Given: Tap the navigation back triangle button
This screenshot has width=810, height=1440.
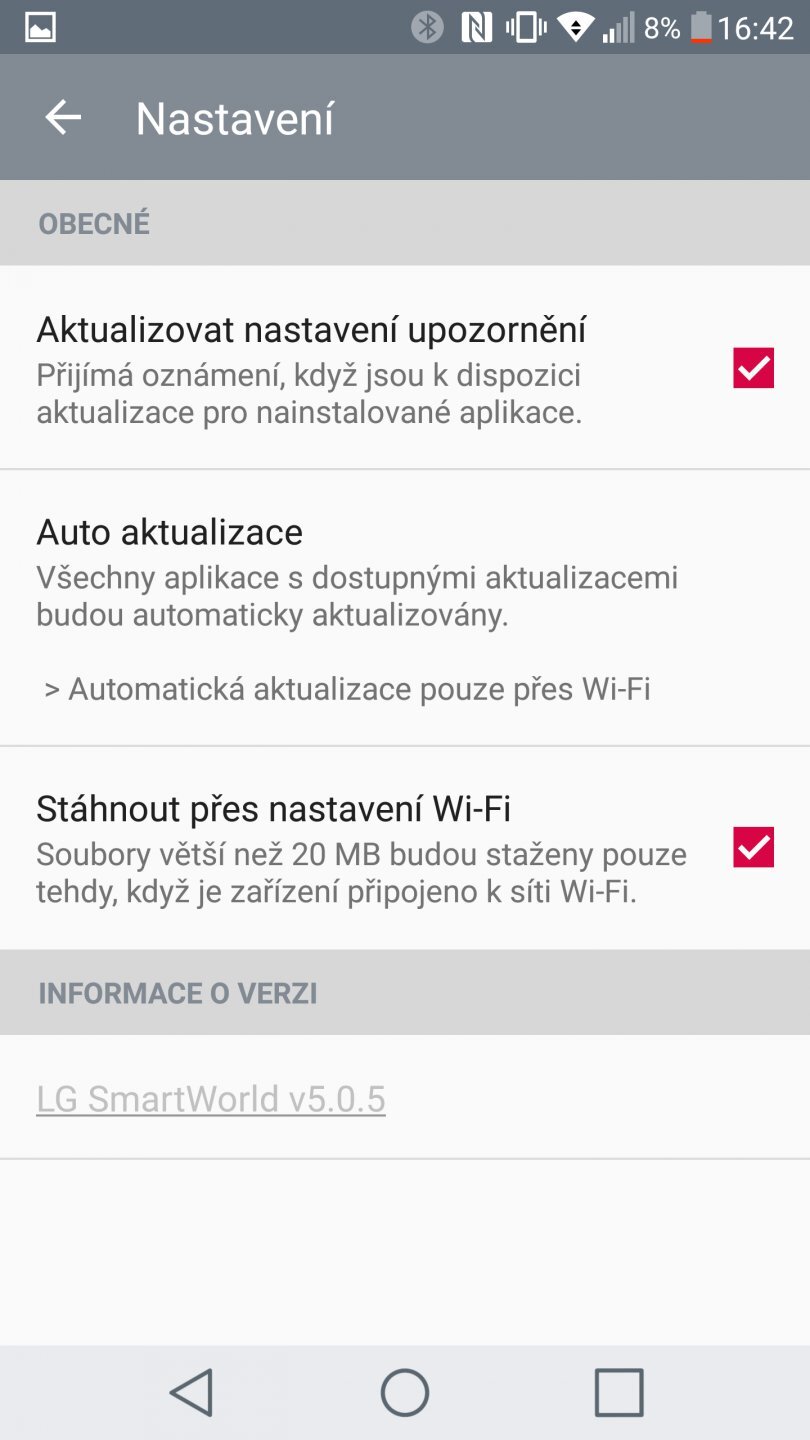Looking at the screenshot, I should tap(192, 1390).
